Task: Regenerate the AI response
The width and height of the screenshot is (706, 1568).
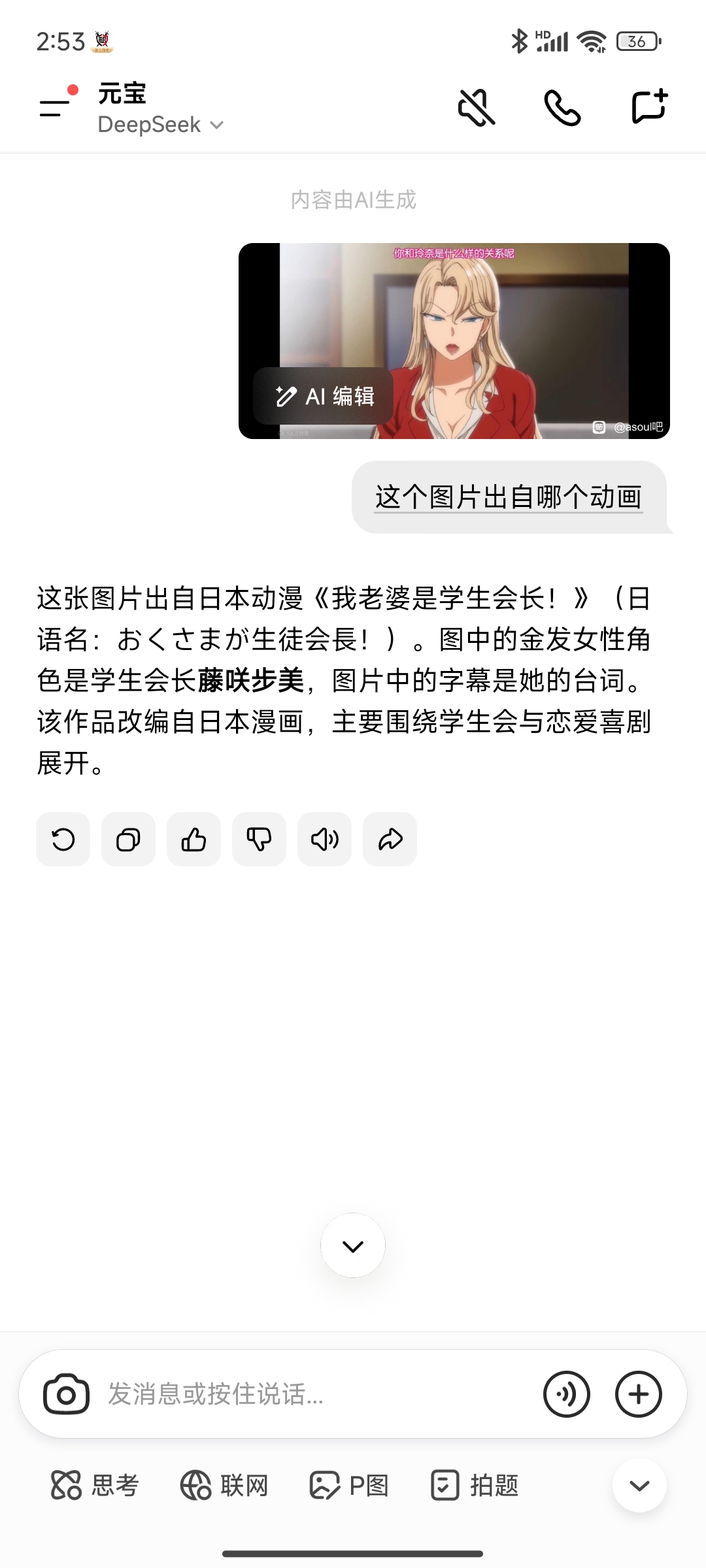Action: tap(63, 839)
